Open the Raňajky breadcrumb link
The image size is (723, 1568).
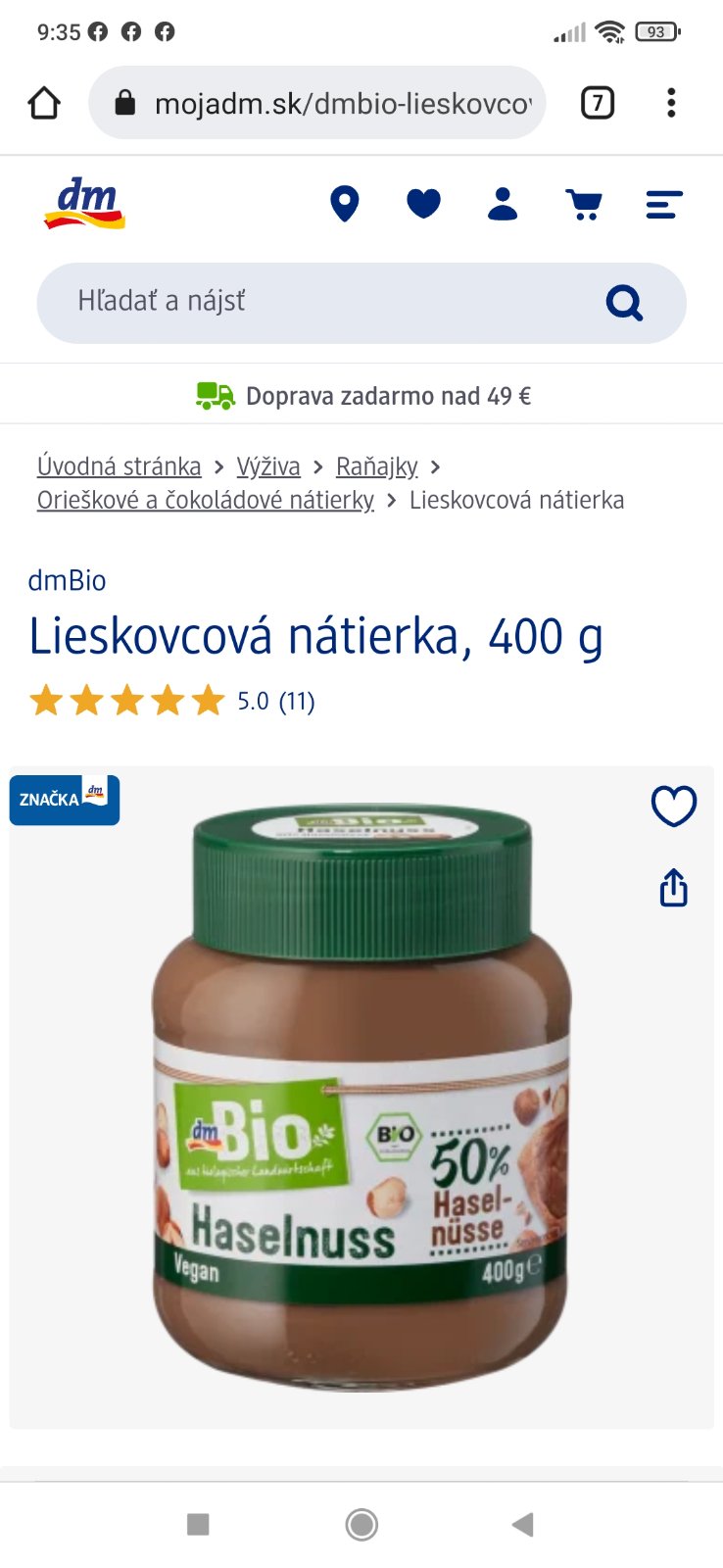tap(376, 466)
